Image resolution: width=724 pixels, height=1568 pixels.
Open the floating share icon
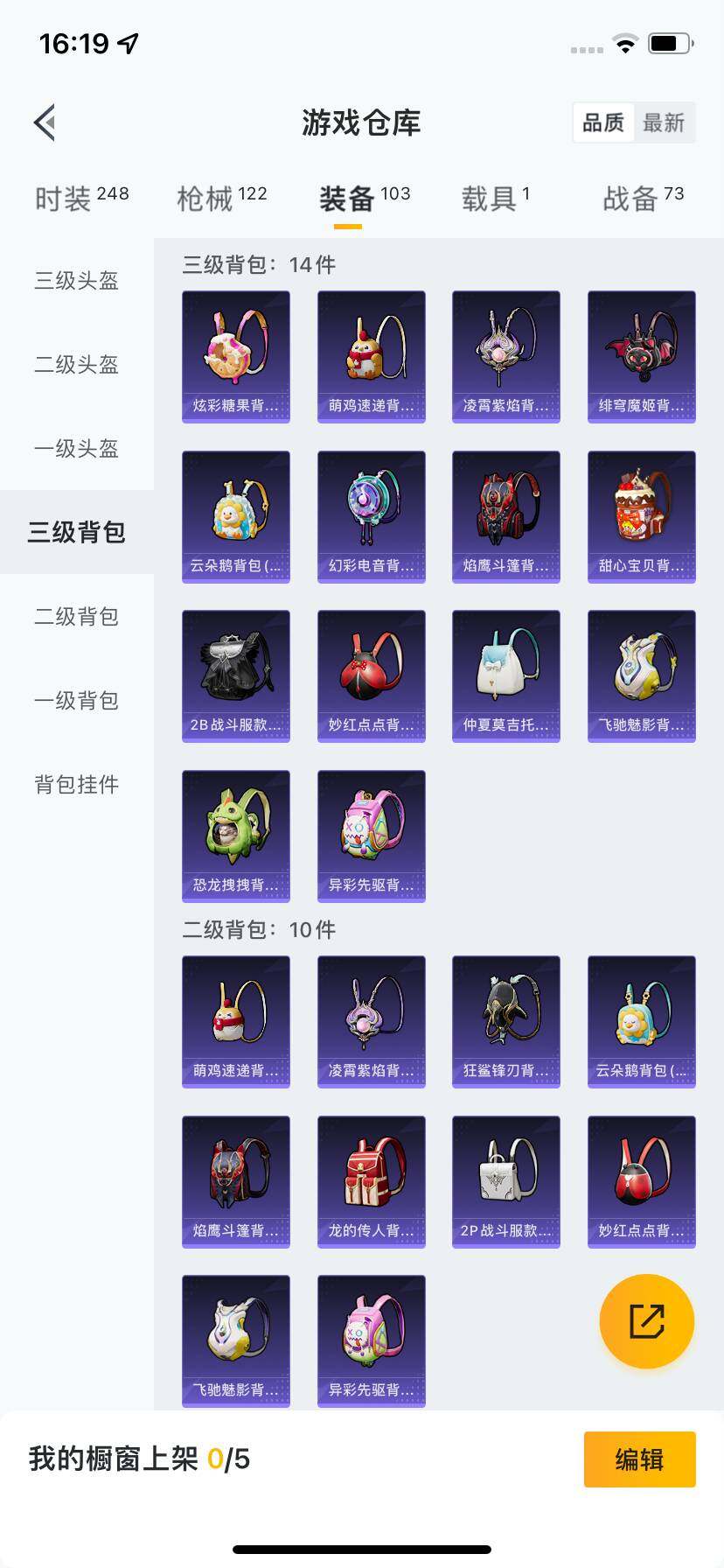click(x=646, y=1321)
